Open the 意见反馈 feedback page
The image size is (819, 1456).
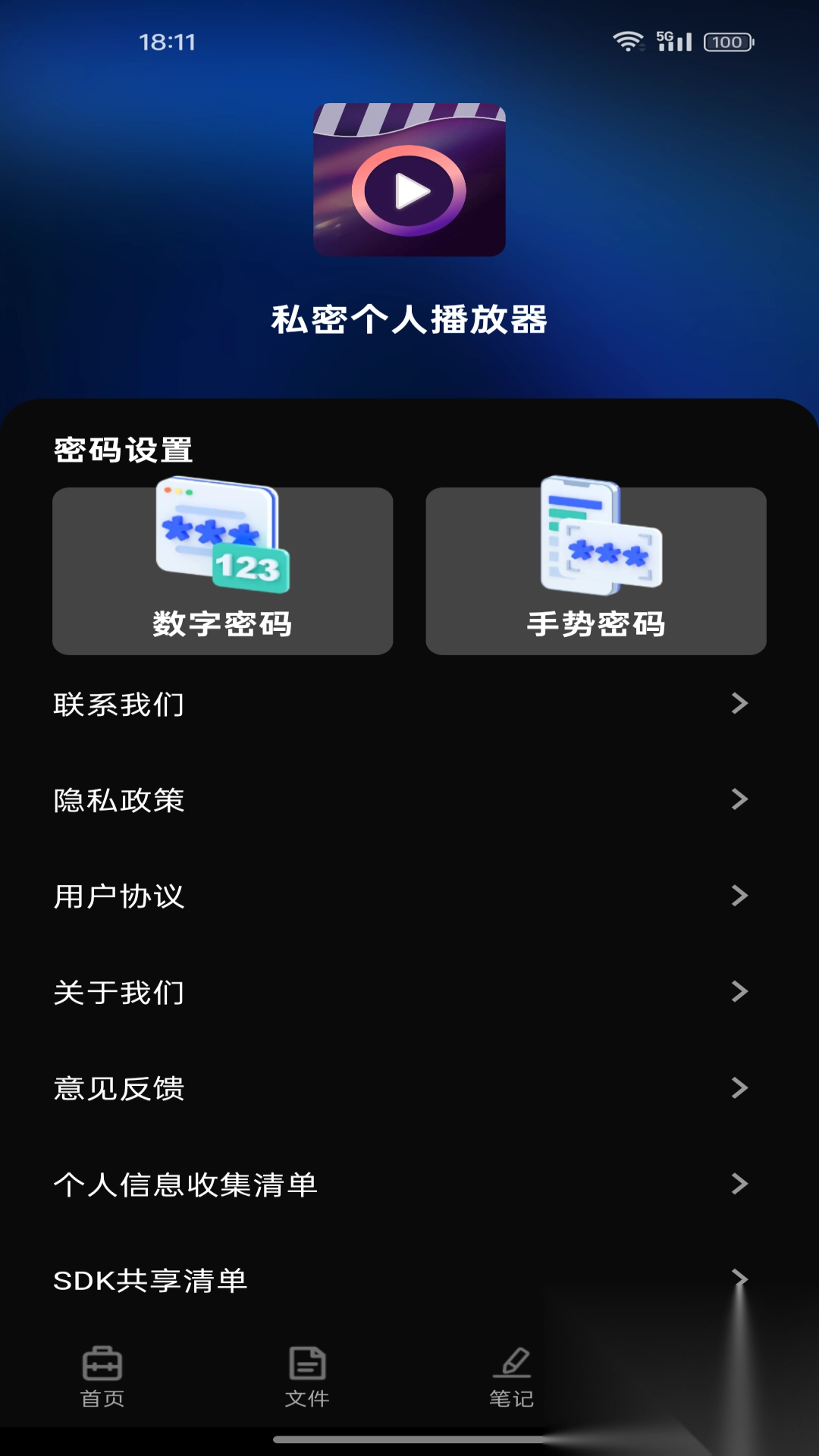(x=409, y=1090)
